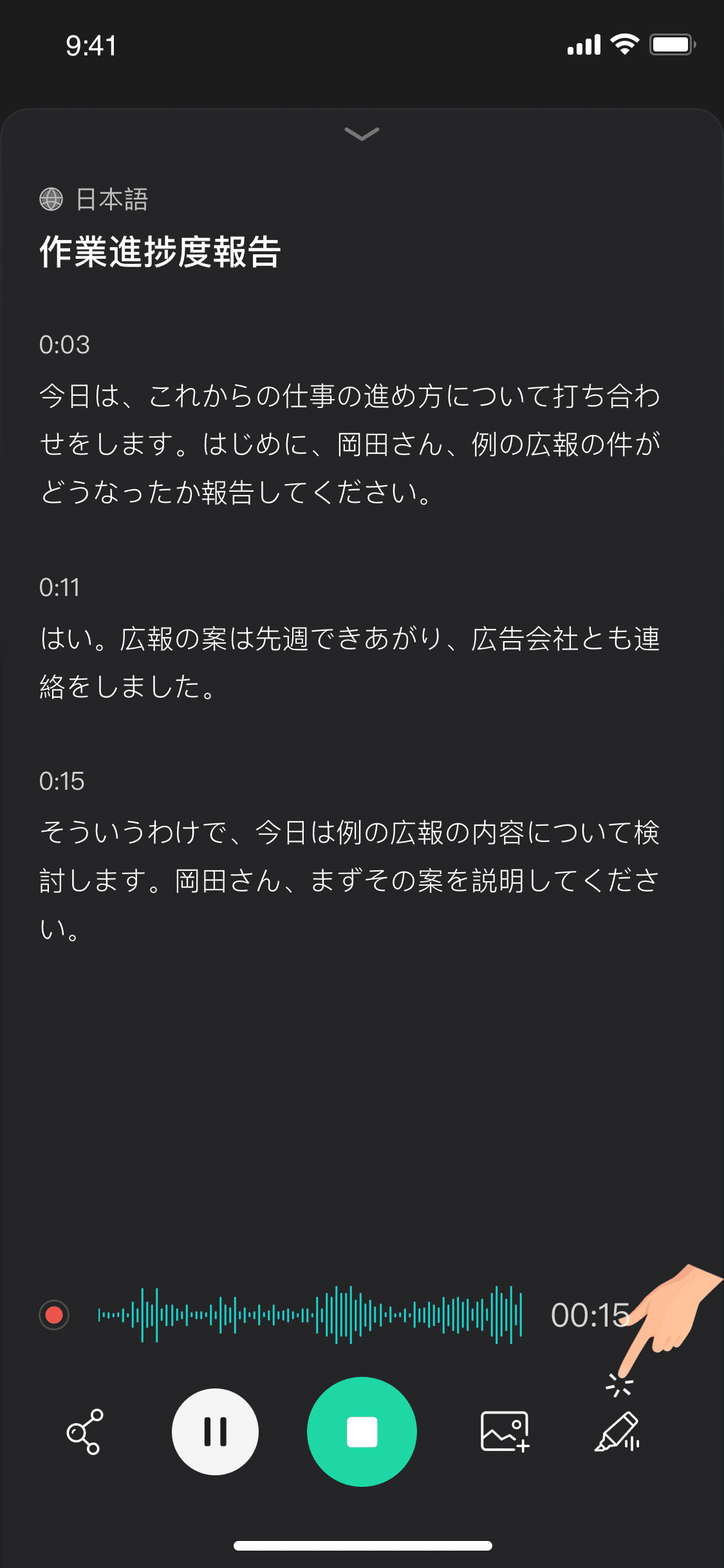
Task: Stop the recording with the green button
Action: tap(362, 1432)
